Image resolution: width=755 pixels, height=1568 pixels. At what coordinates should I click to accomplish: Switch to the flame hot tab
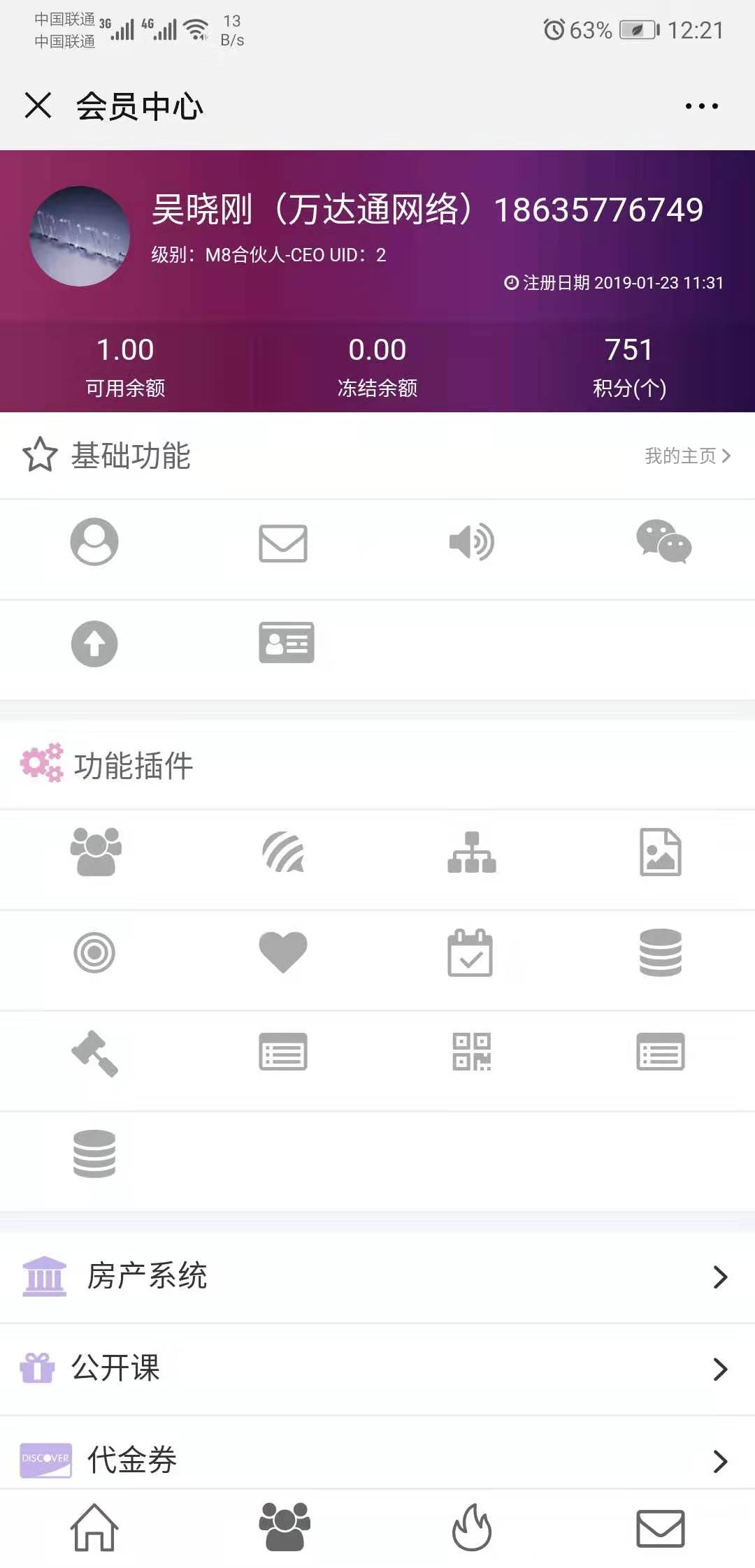(472, 1527)
